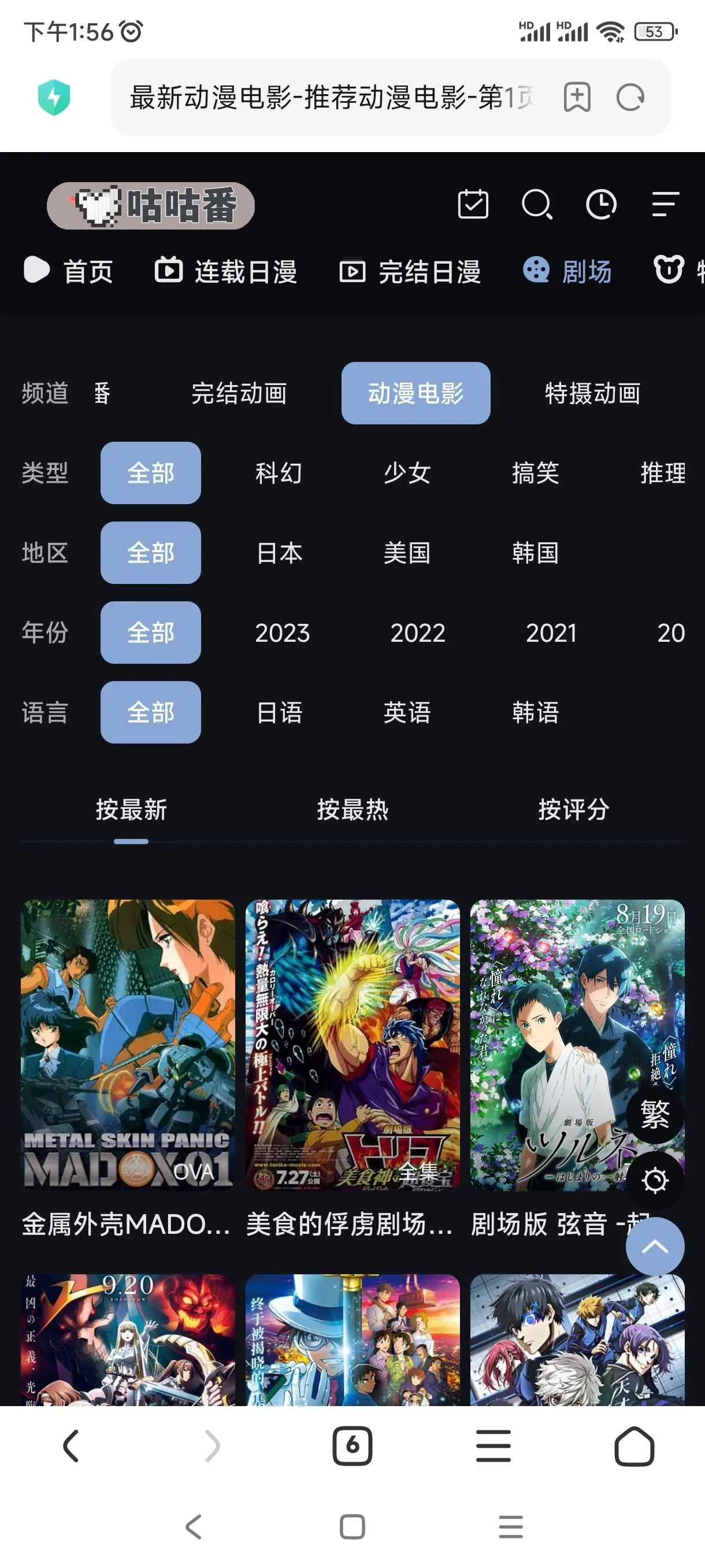
Task: Tap the scroll-to-top floating button
Action: (x=655, y=1247)
